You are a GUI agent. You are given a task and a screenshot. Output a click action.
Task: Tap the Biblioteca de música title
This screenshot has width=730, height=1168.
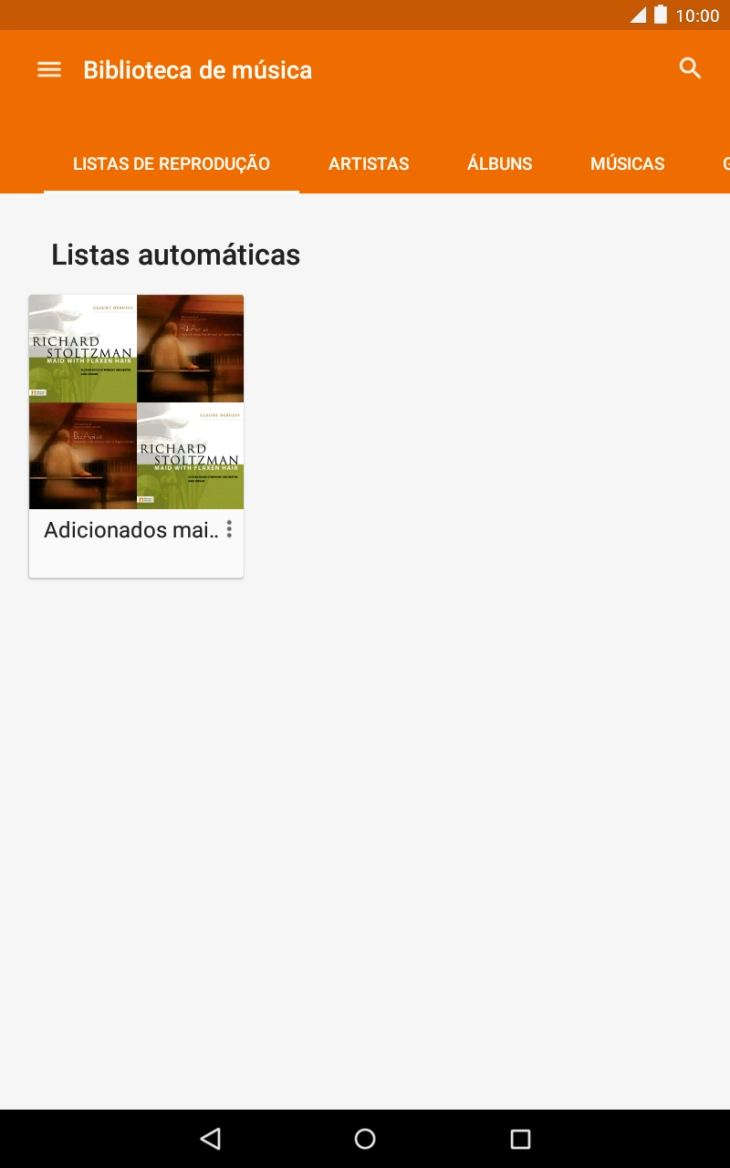pyautogui.click(x=196, y=69)
